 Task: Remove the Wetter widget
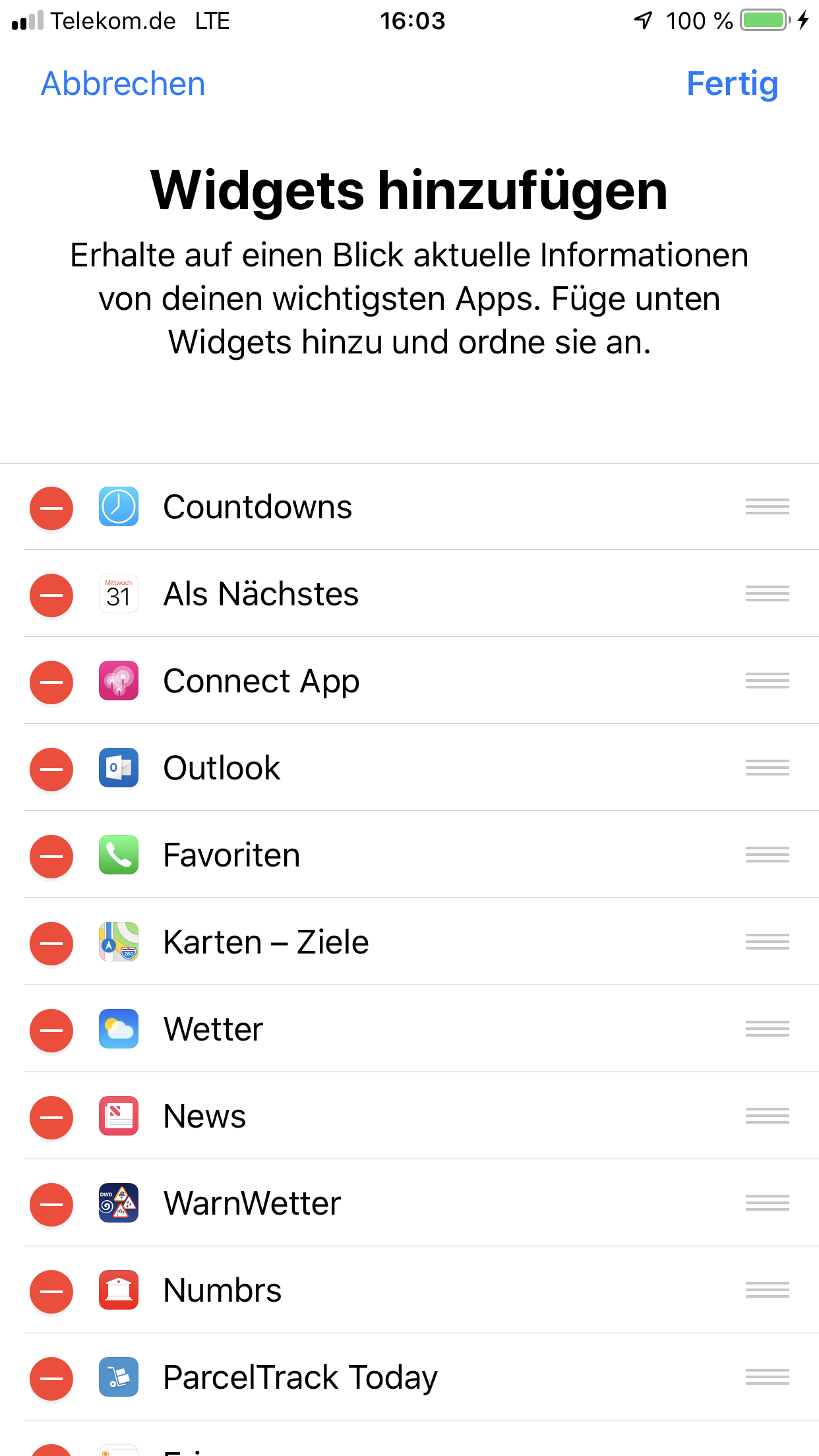pos(51,1031)
